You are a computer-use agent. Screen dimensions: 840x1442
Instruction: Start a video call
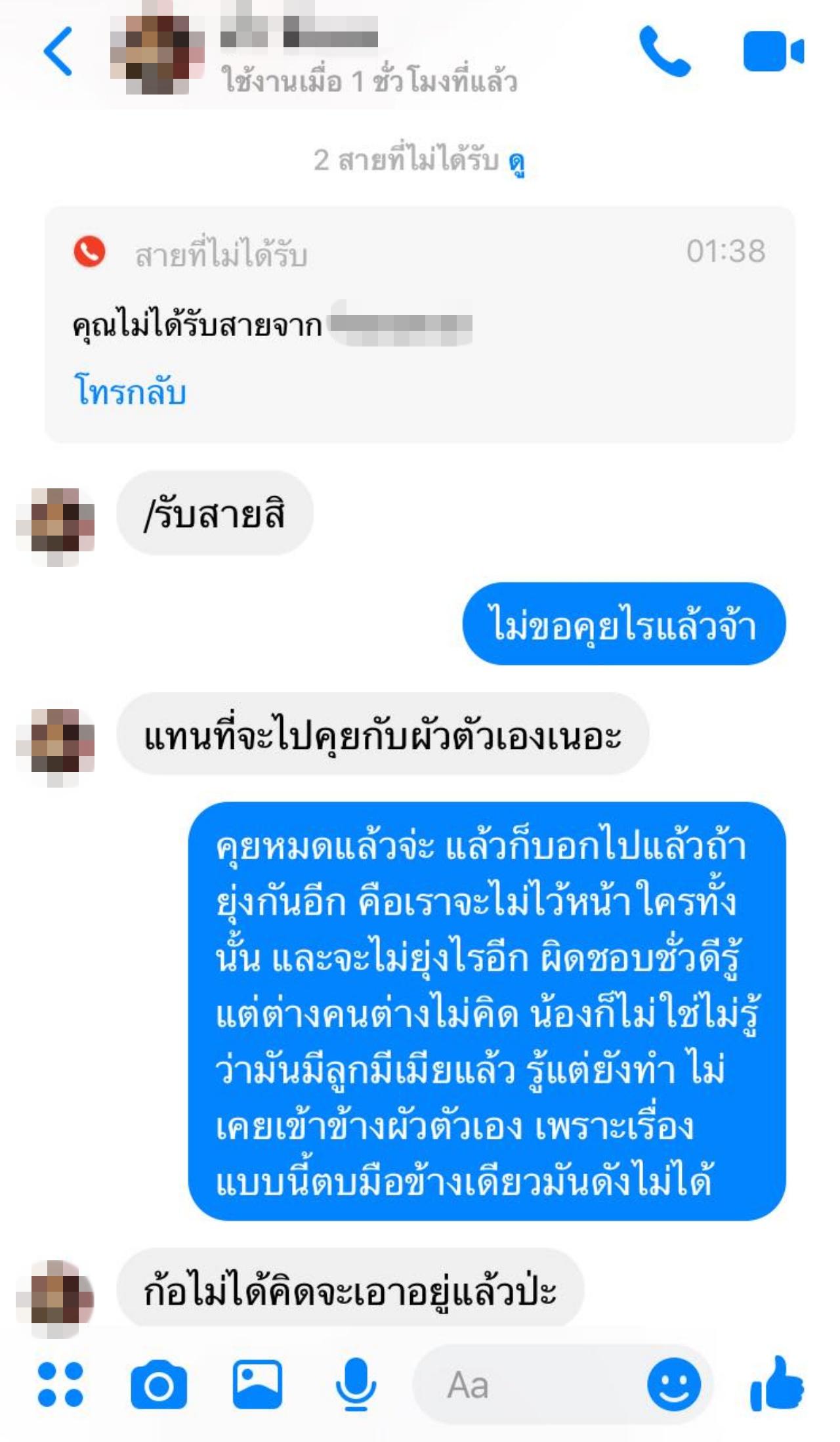tap(773, 52)
